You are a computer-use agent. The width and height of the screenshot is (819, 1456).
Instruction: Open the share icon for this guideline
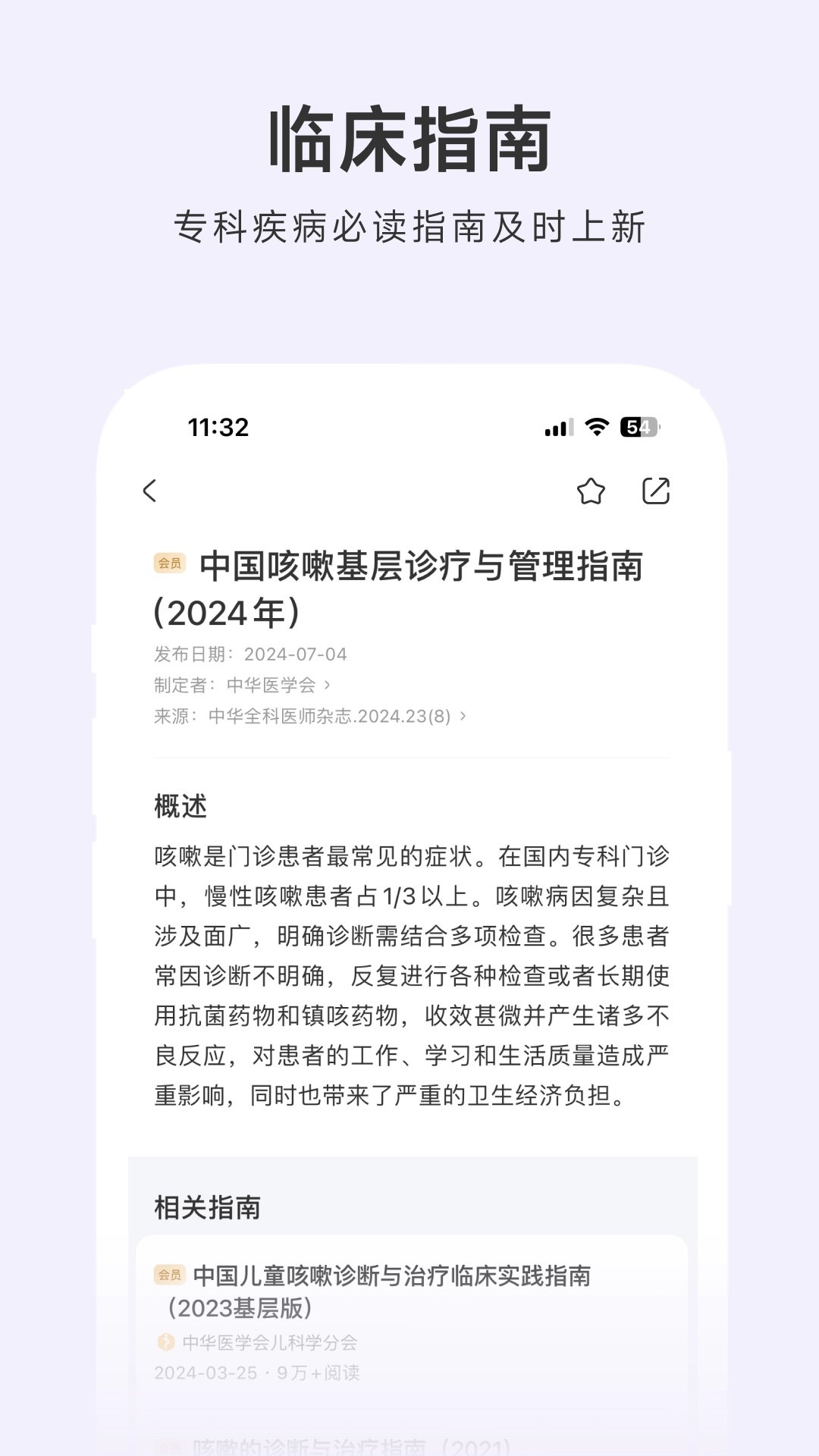(655, 491)
